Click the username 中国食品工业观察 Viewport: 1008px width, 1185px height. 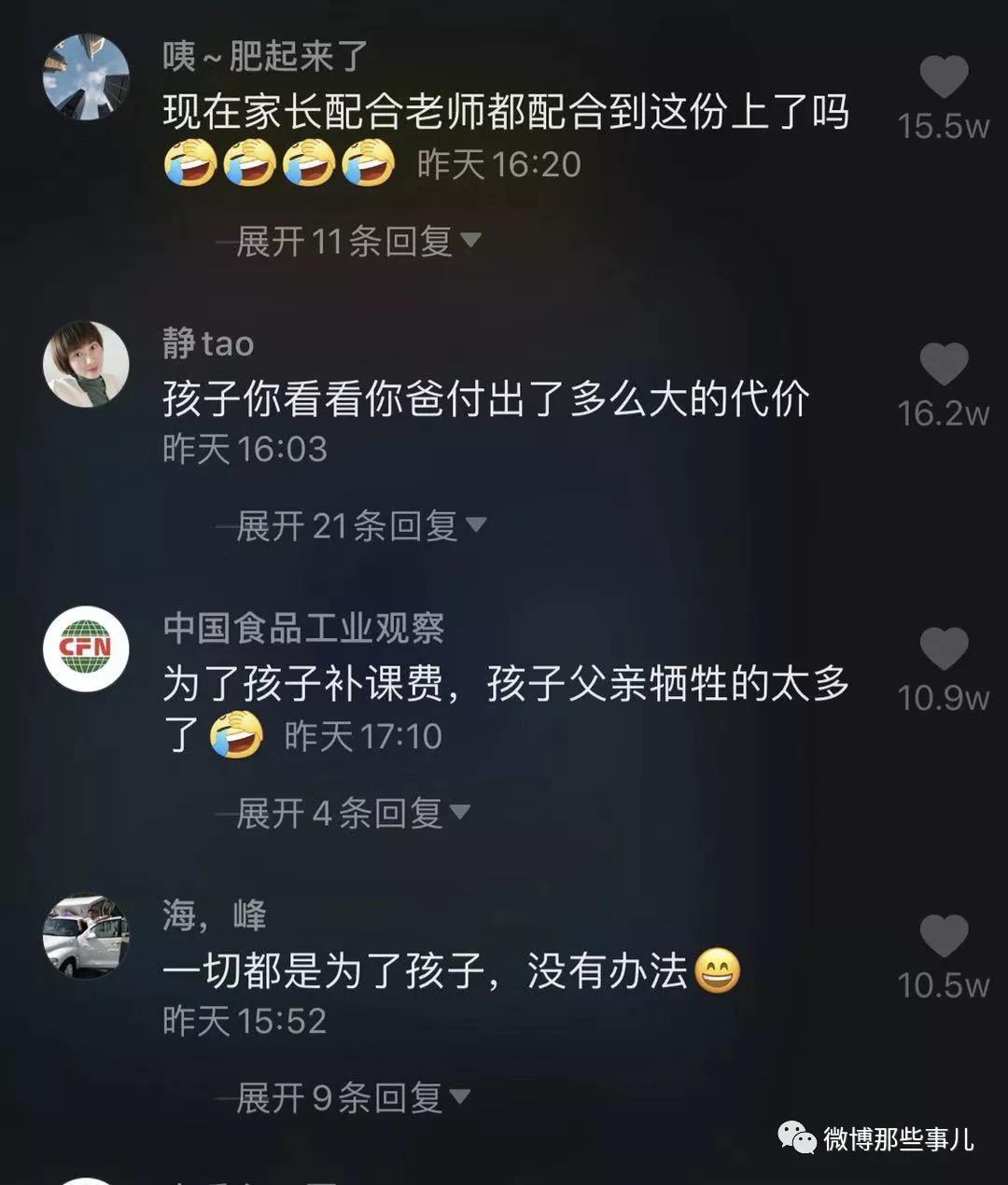(303, 630)
